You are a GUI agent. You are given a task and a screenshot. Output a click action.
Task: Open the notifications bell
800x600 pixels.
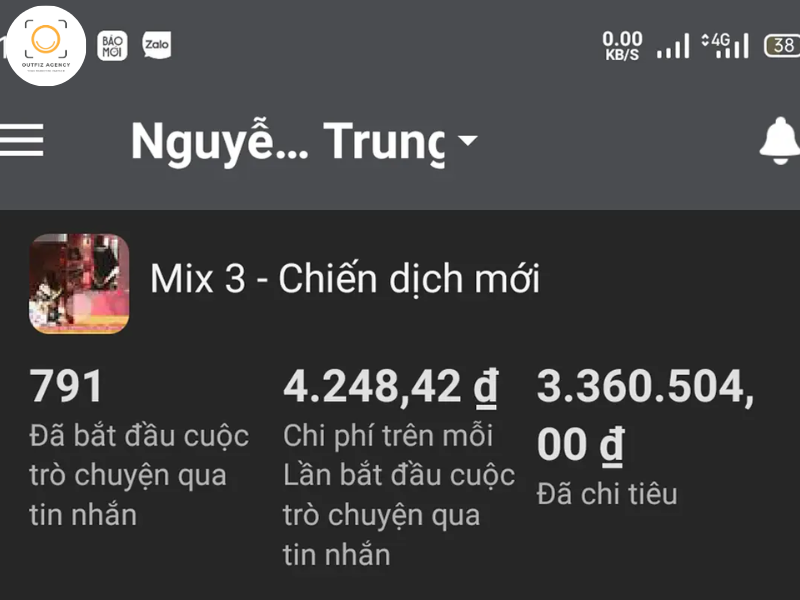coord(780,141)
